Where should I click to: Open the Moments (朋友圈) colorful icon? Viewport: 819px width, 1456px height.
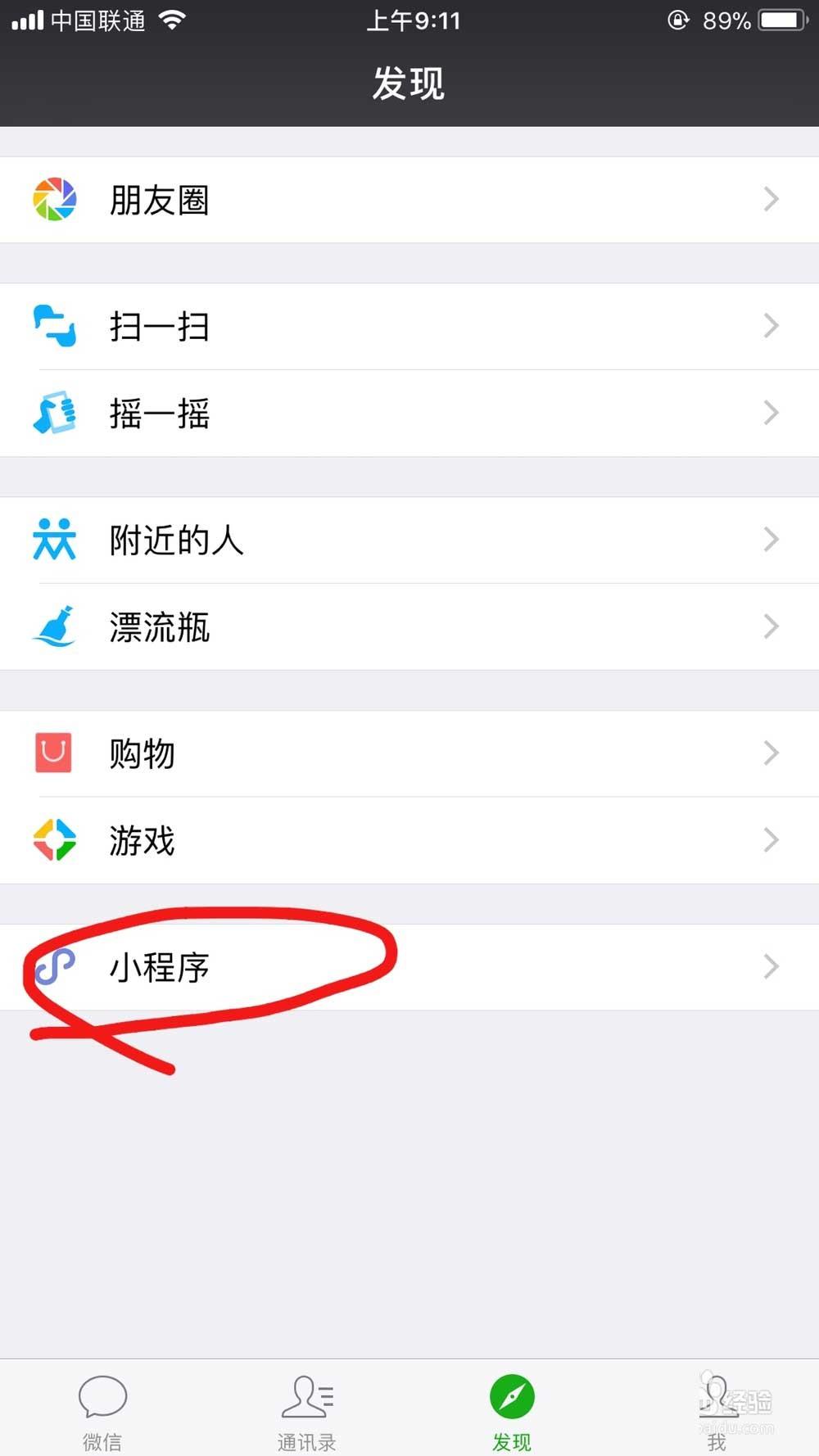tap(53, 198)
